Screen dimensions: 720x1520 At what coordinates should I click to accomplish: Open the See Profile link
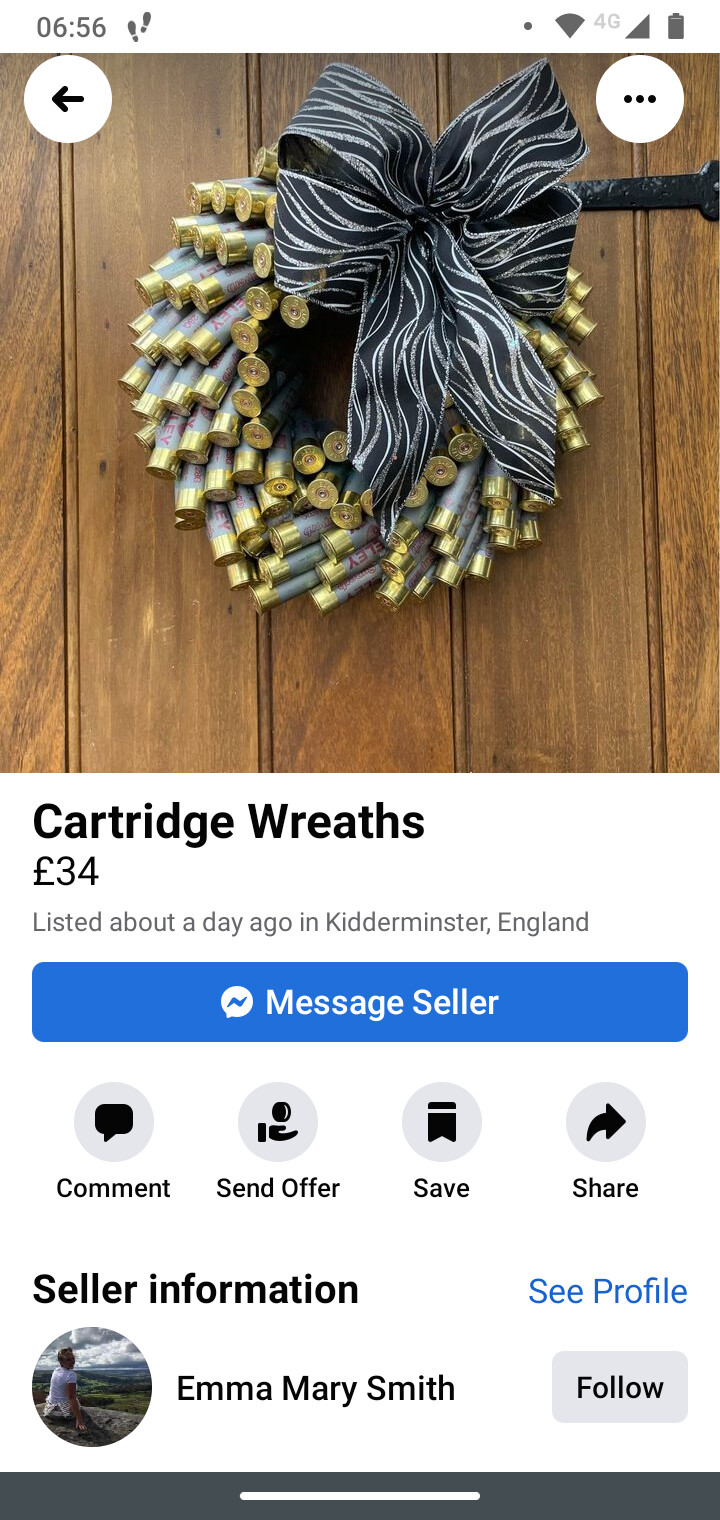(607, 1291)
